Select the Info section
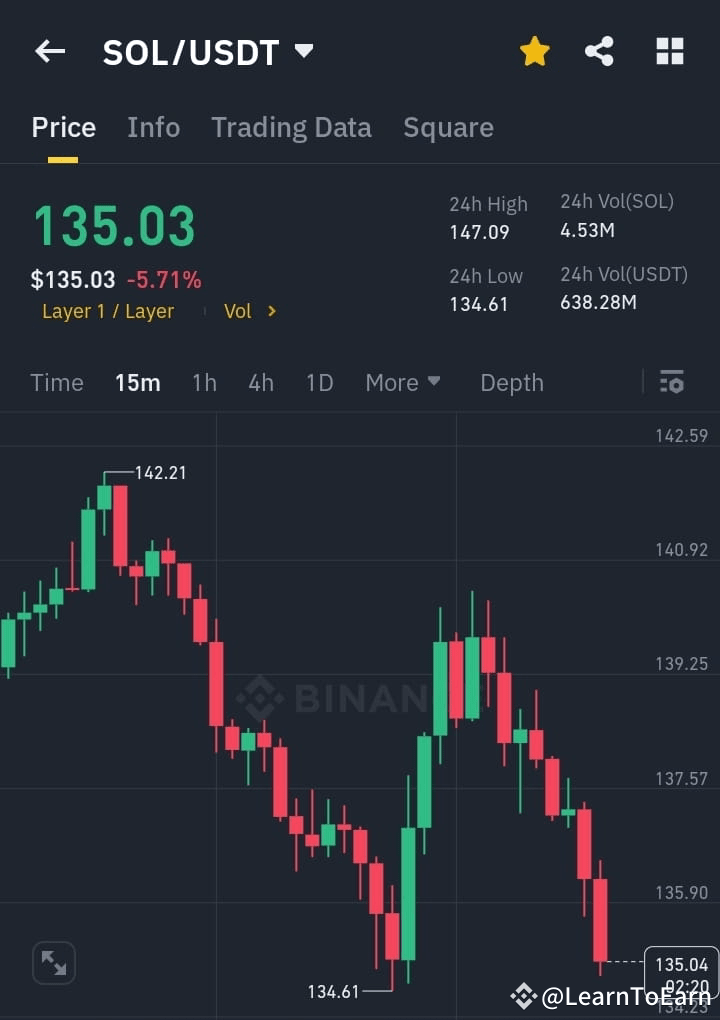Viewport: 720px width, 1020px height. tap(153, 127)
